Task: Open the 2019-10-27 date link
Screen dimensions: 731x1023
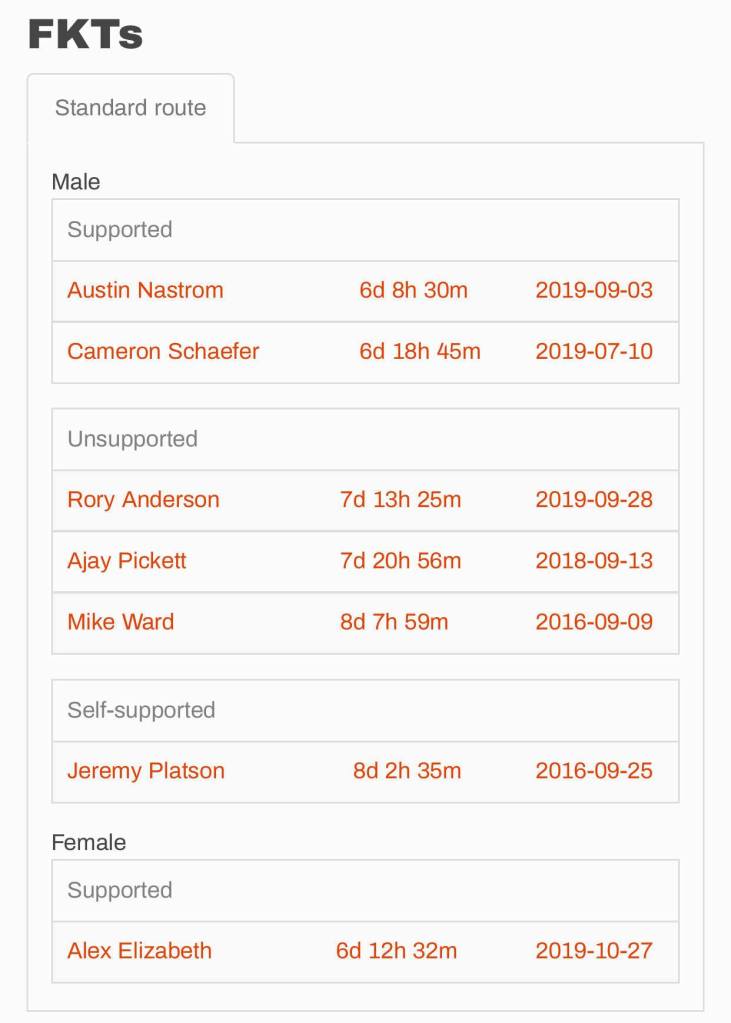Action: 594,951
